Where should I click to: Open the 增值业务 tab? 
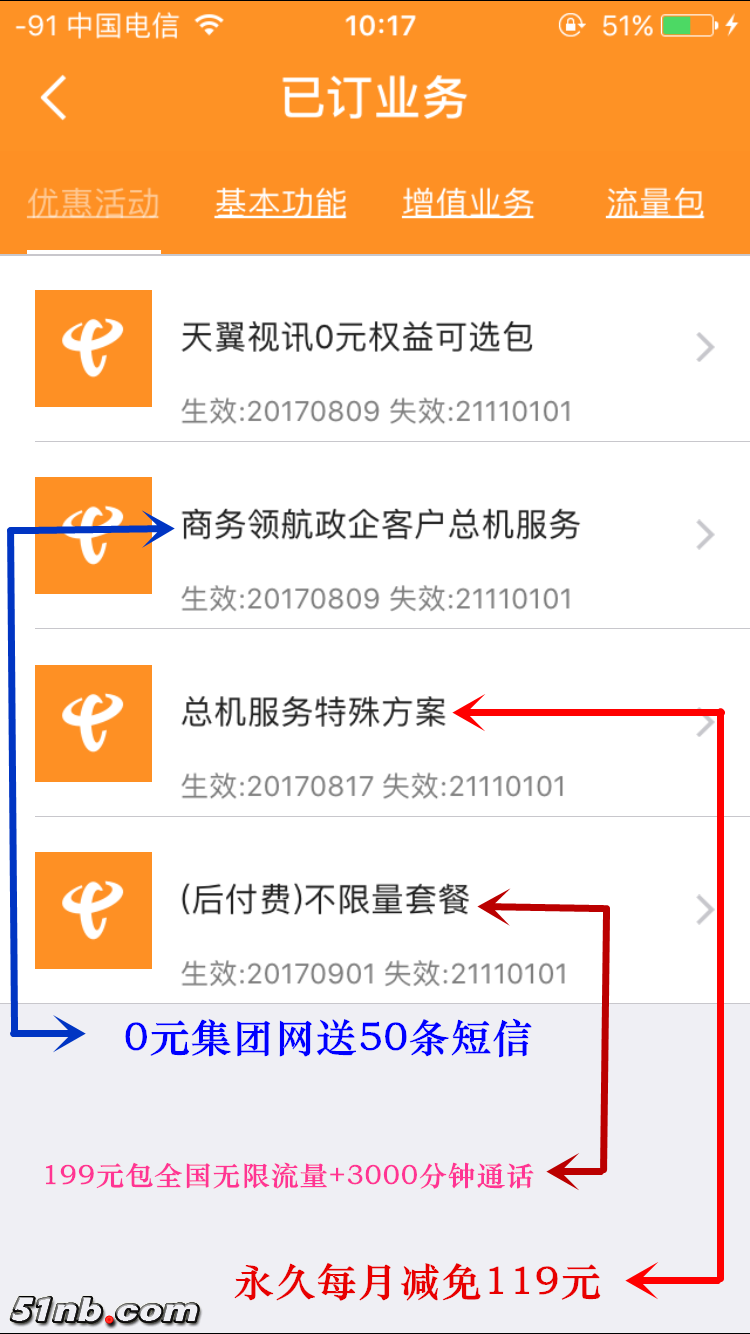468,204
